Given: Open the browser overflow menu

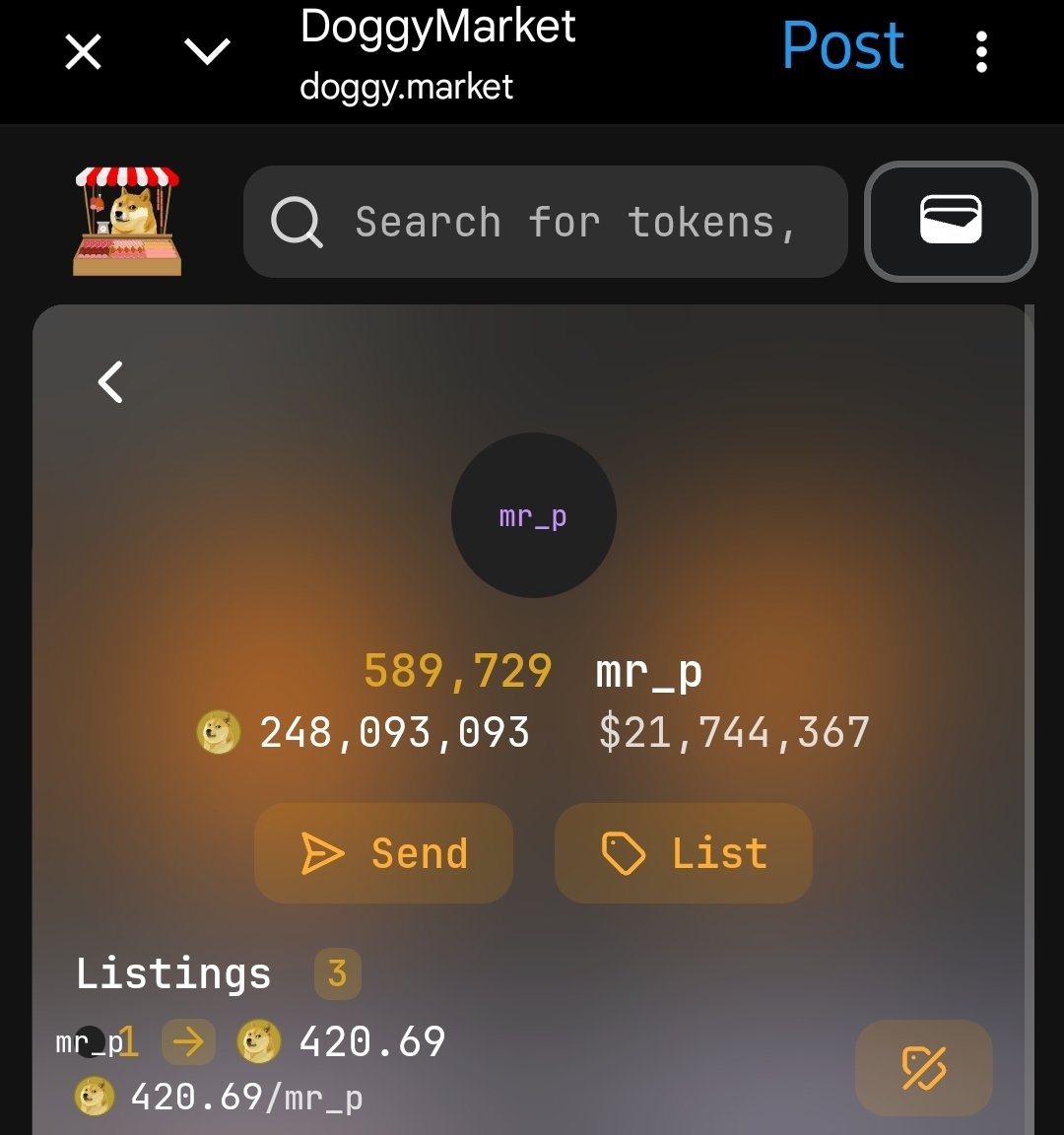Looking at the screenshot, I should 981,51.
